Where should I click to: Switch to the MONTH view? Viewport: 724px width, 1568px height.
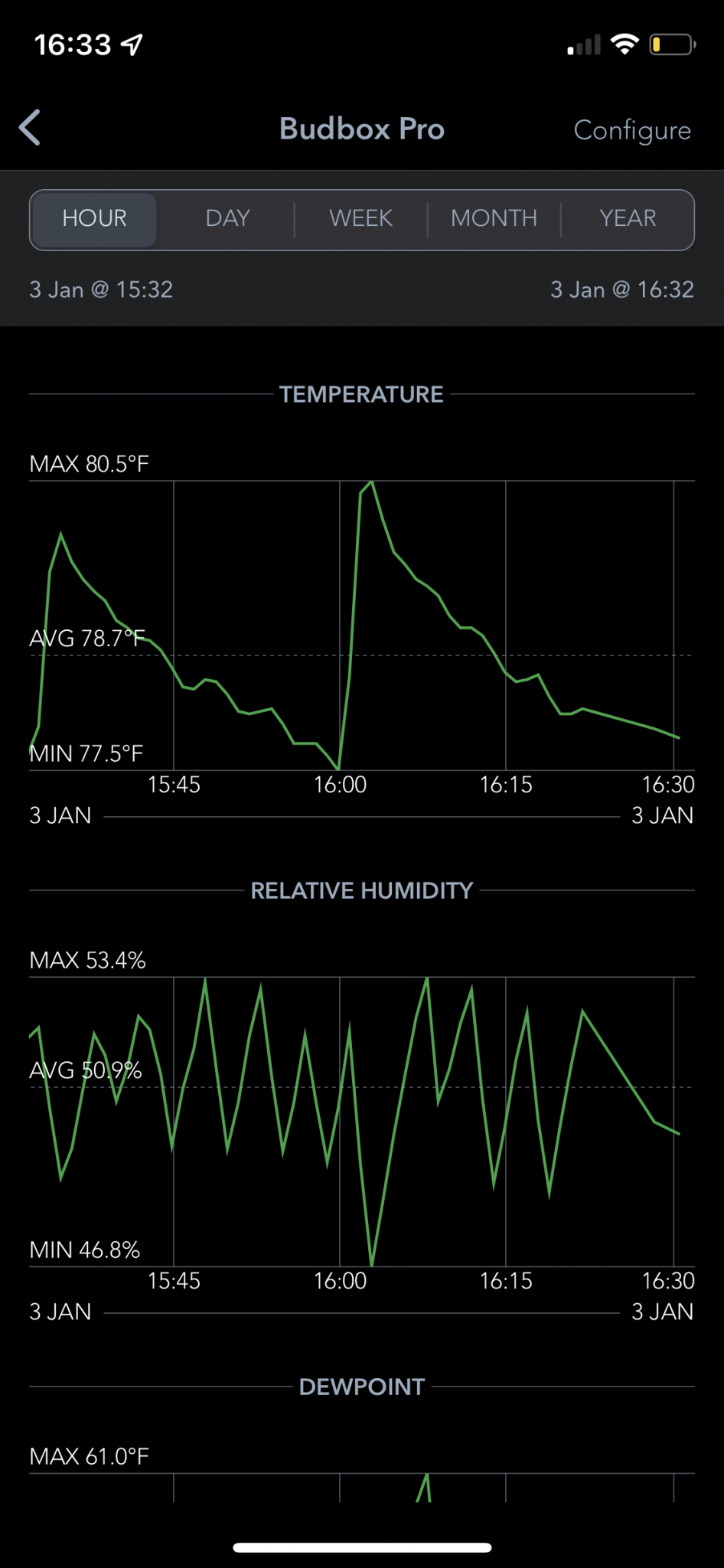[x=494, y=219]
